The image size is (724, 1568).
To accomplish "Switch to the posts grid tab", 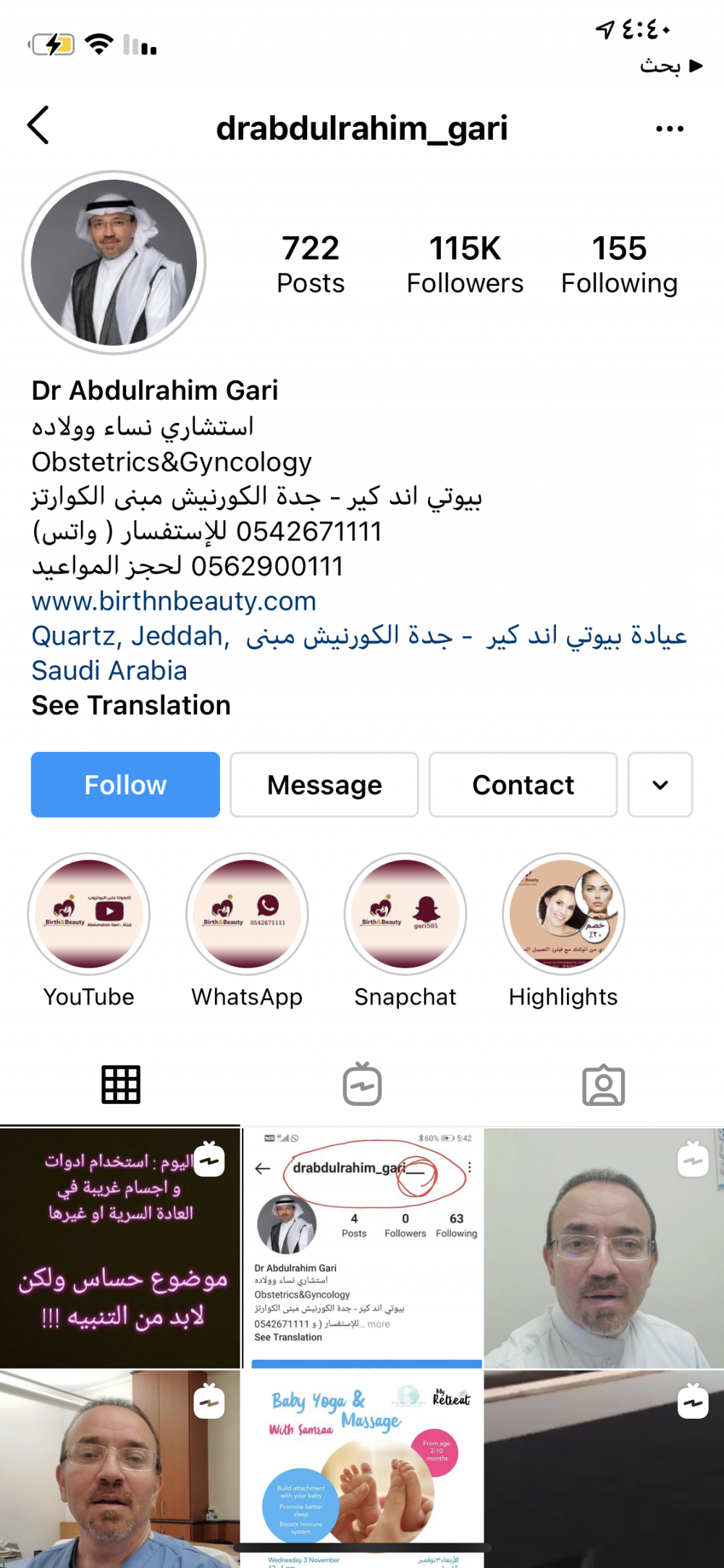I will 120,1085.
